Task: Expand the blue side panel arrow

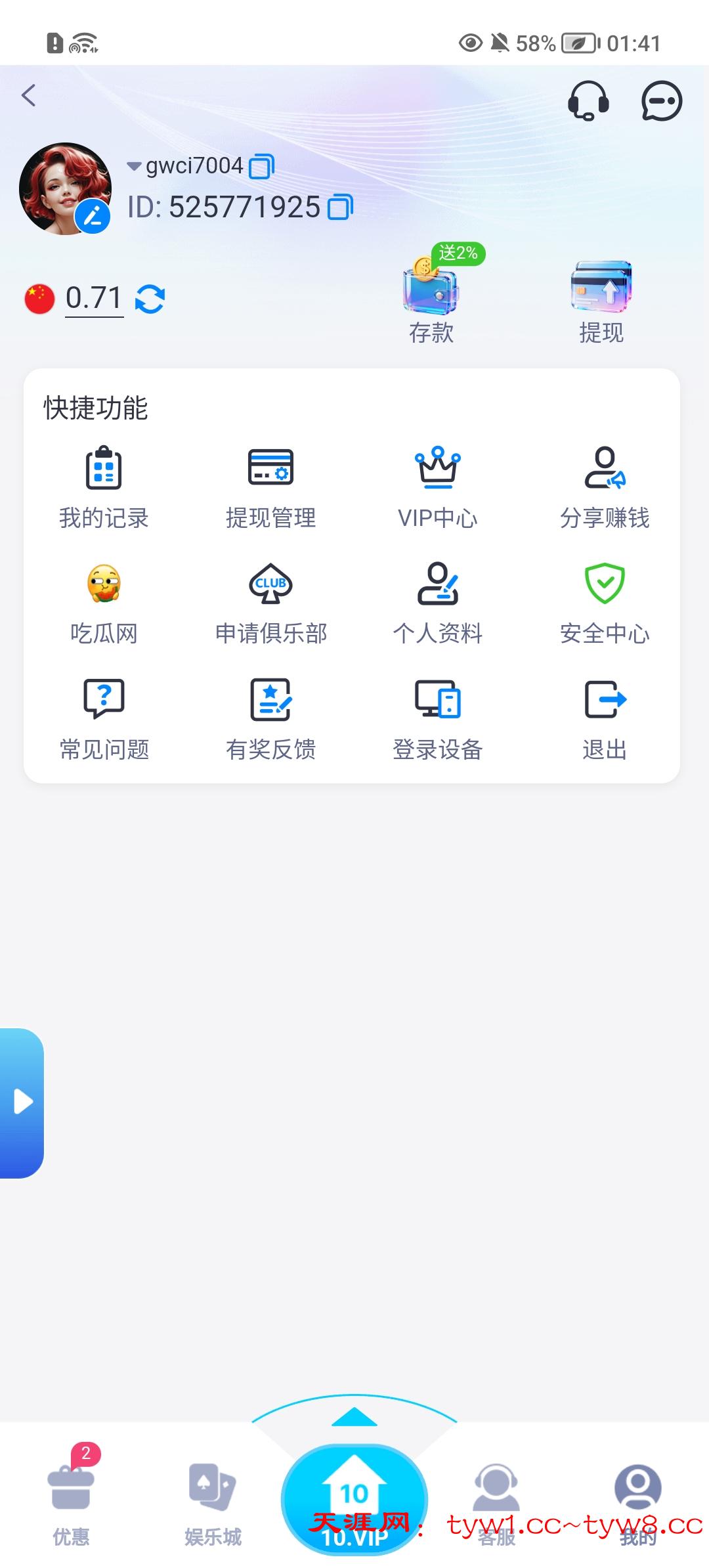Action: coord(22,1102)
